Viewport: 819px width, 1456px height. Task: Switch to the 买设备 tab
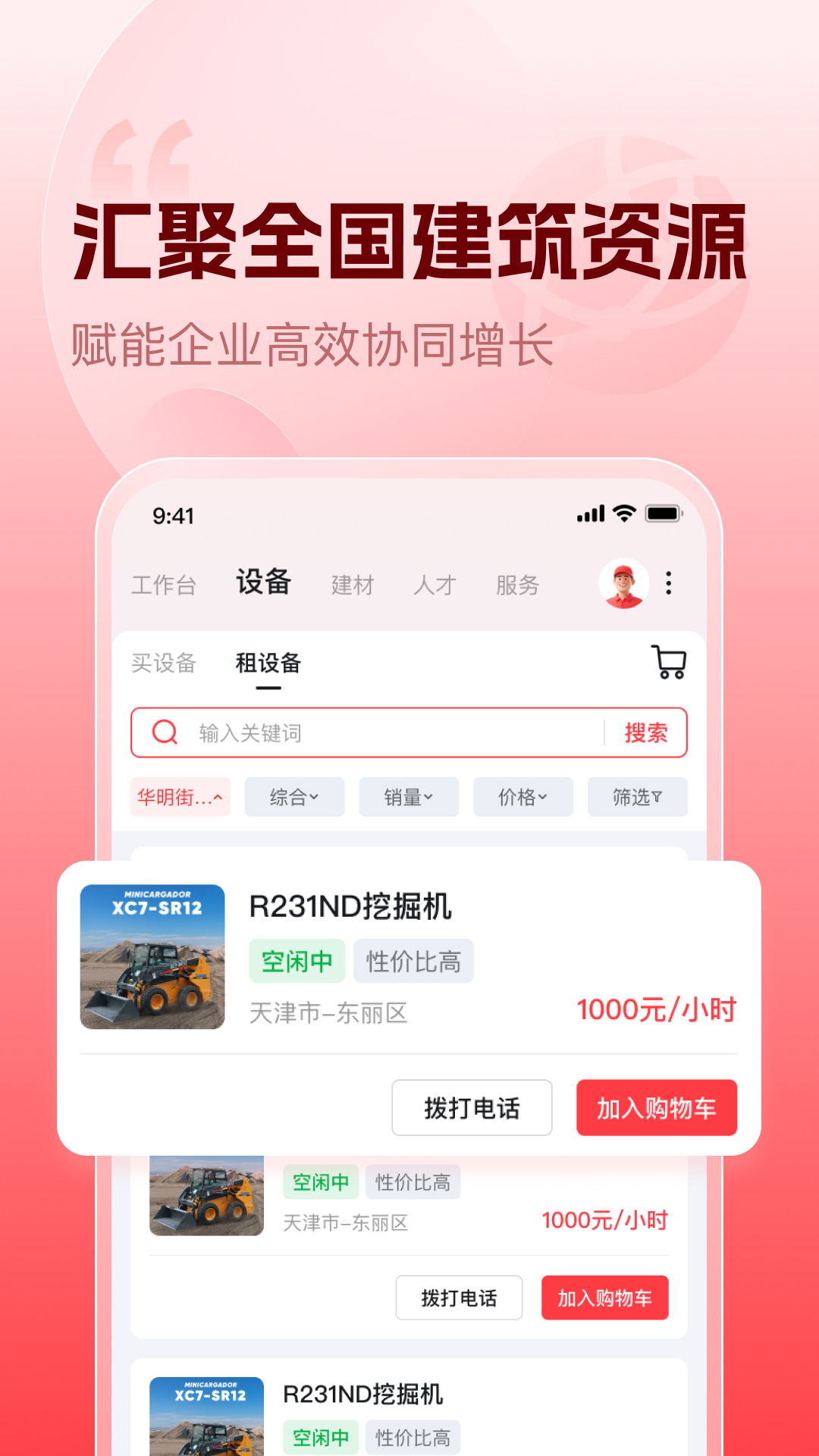click(164, 664)
